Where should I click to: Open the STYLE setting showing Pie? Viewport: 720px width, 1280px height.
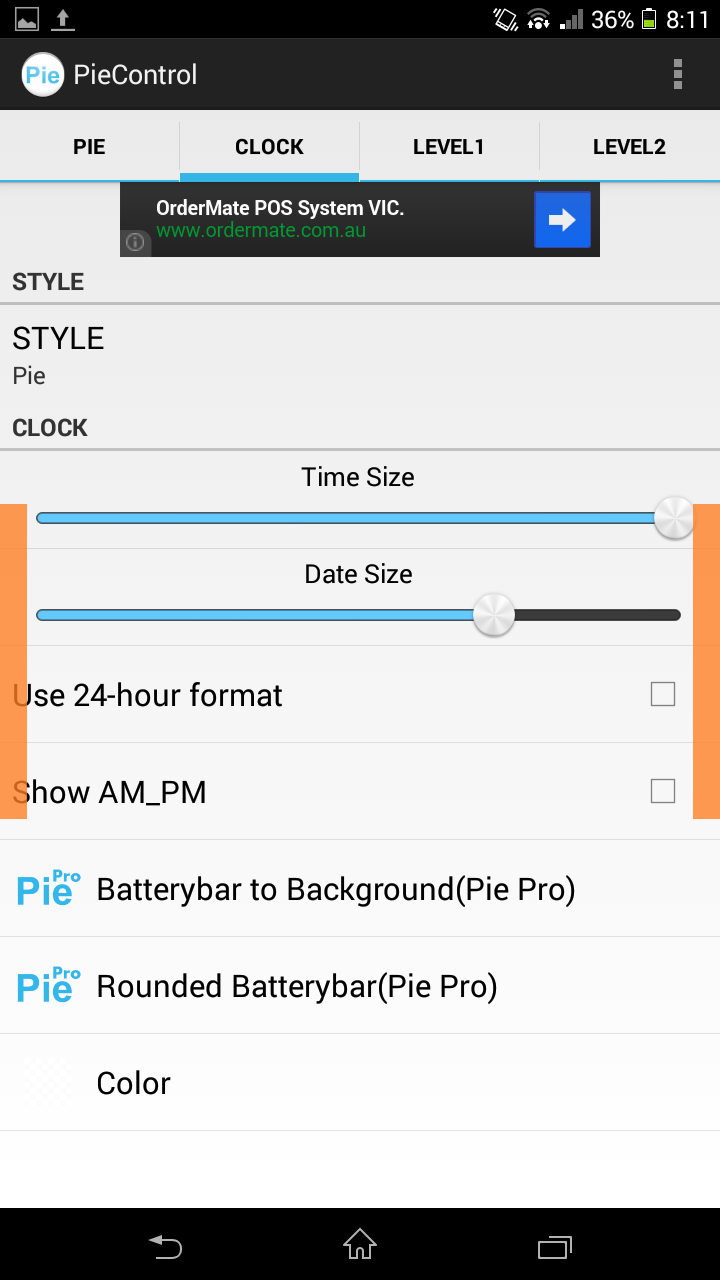(360, 355)
